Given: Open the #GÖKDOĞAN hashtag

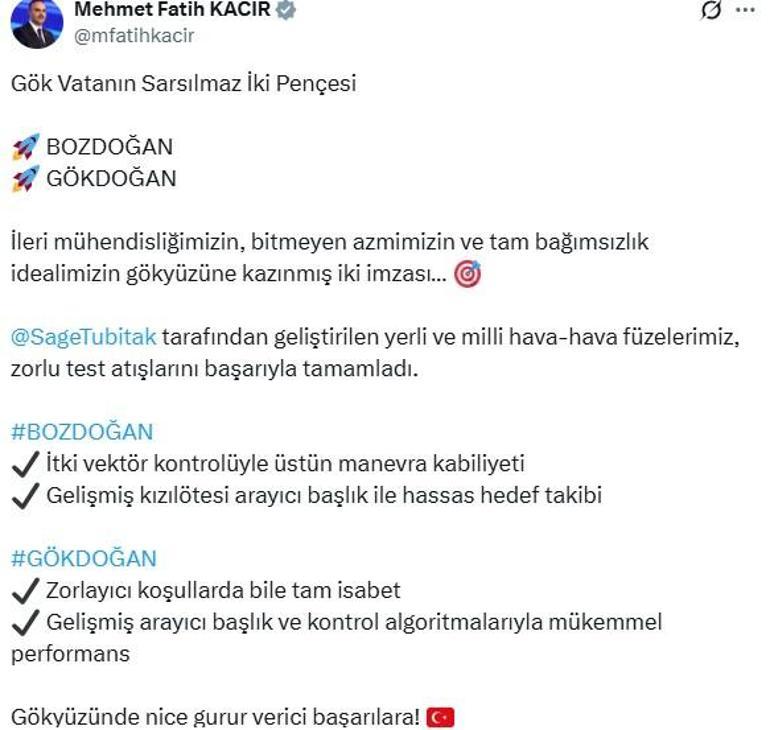Looking at the screenshot, I should (83, 559).
